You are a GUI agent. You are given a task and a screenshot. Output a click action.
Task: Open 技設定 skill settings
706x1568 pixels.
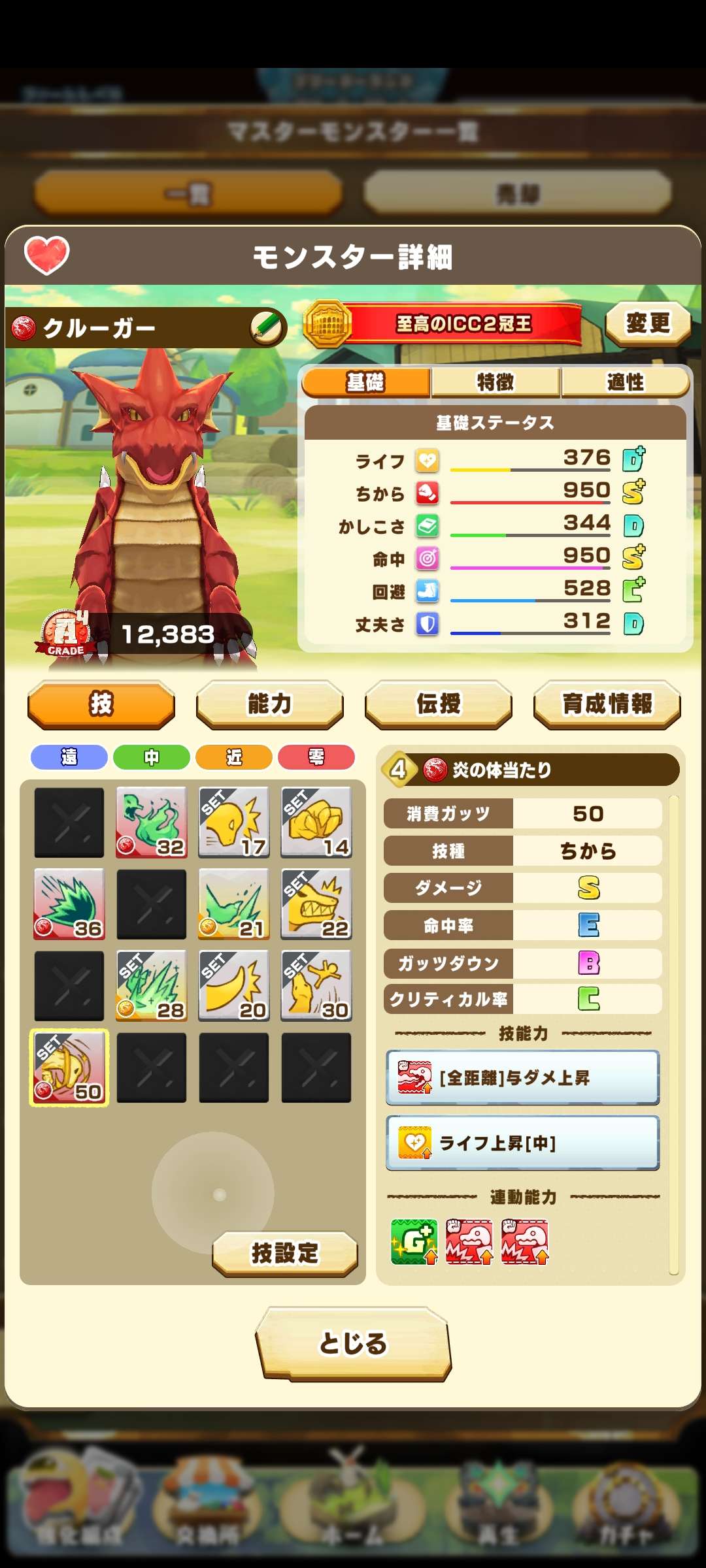pyautogui.click(x=284, y=1253)
